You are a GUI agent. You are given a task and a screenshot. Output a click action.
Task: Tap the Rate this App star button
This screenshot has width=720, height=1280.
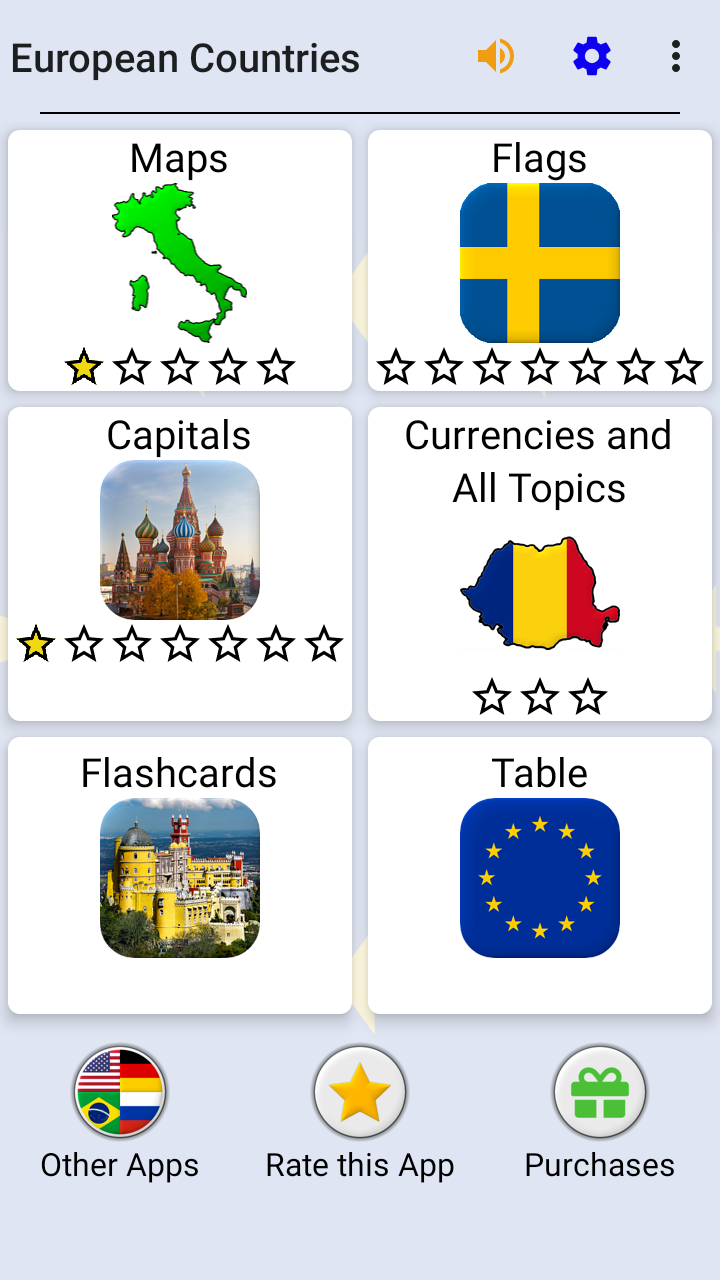coord(359,1092)
